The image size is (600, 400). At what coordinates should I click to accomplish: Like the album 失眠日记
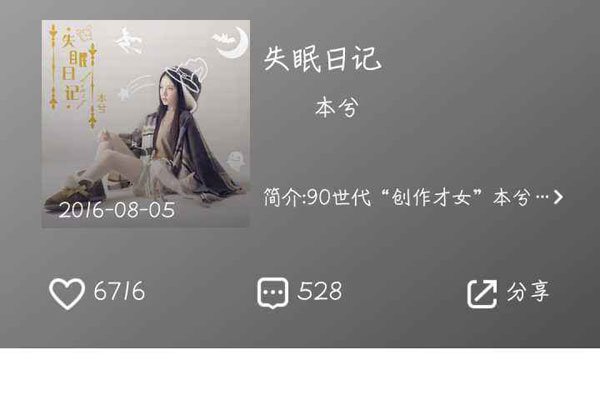(68, 293)
